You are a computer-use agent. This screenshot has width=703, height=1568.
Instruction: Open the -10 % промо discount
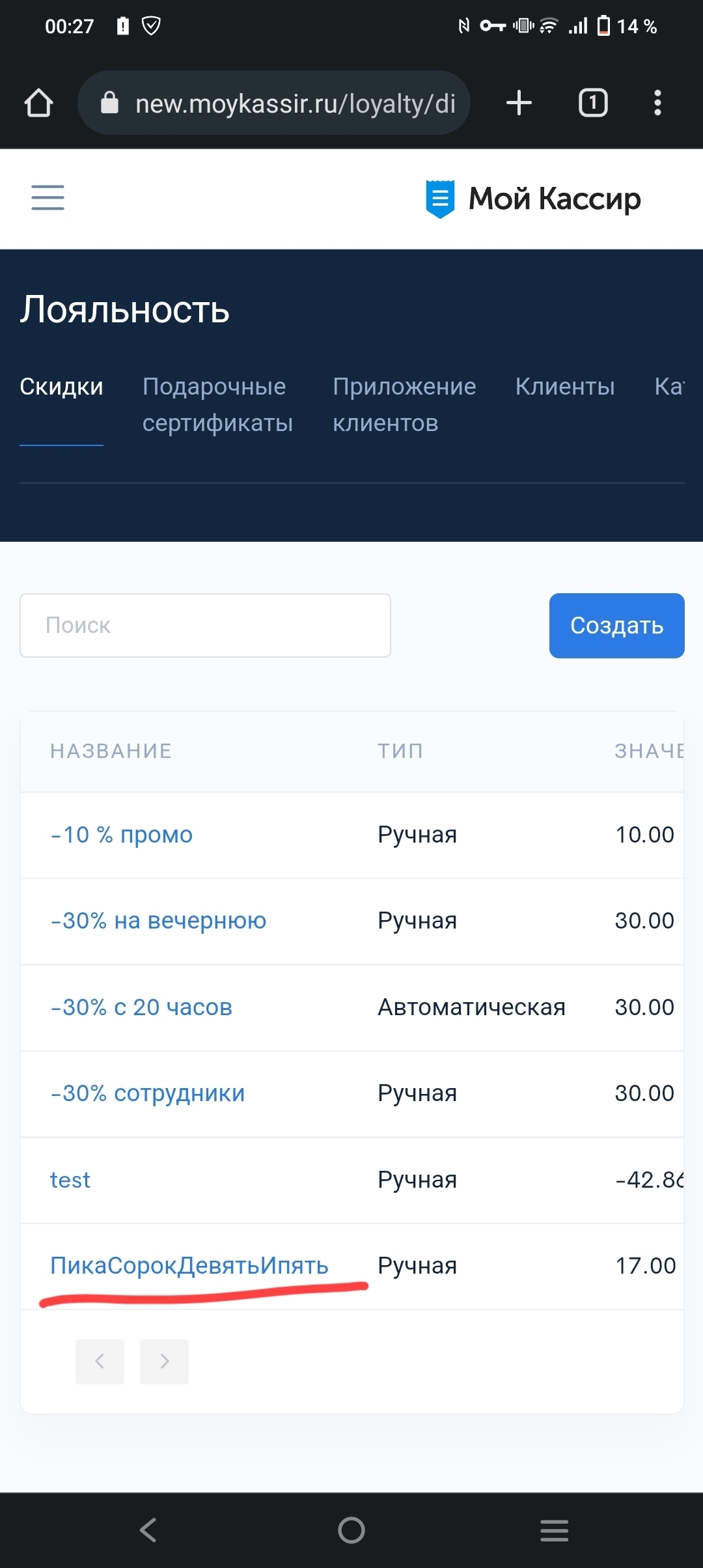[122, 835]
